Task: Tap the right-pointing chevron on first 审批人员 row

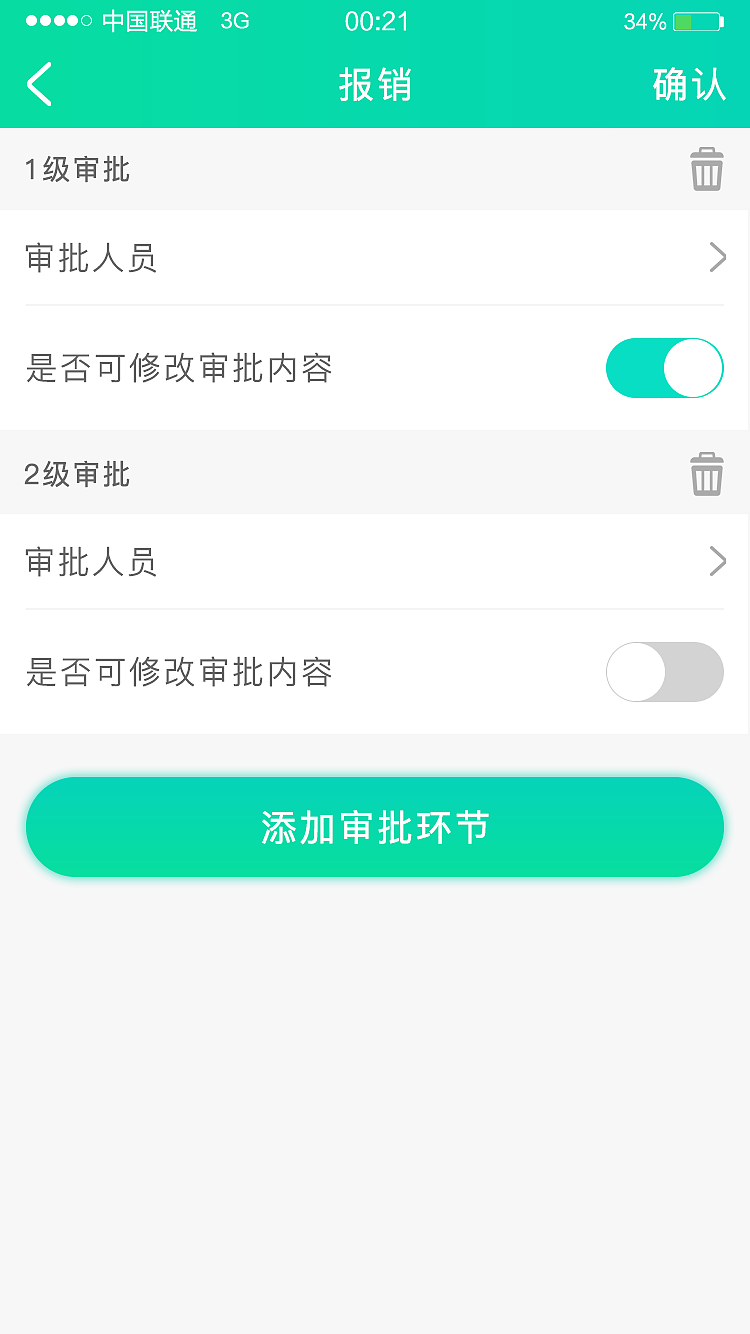Action: tap(717, 257)
